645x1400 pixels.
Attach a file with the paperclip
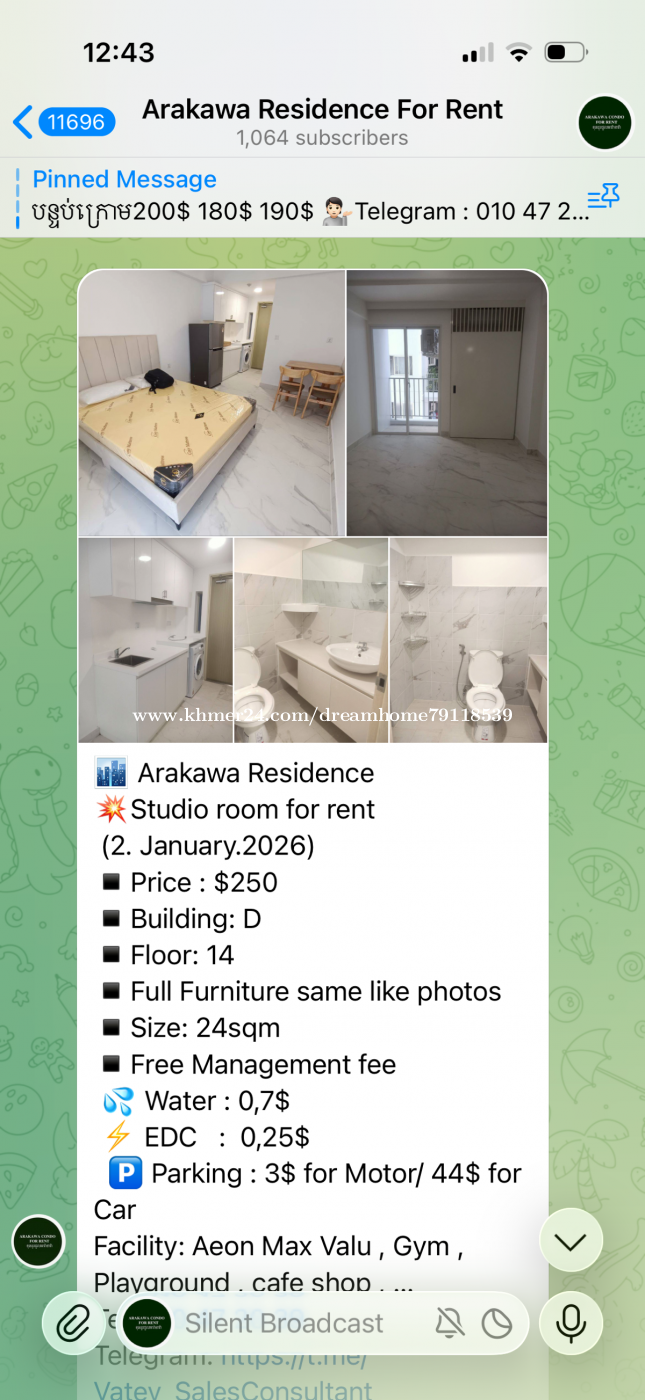(x=73, y=1324)
